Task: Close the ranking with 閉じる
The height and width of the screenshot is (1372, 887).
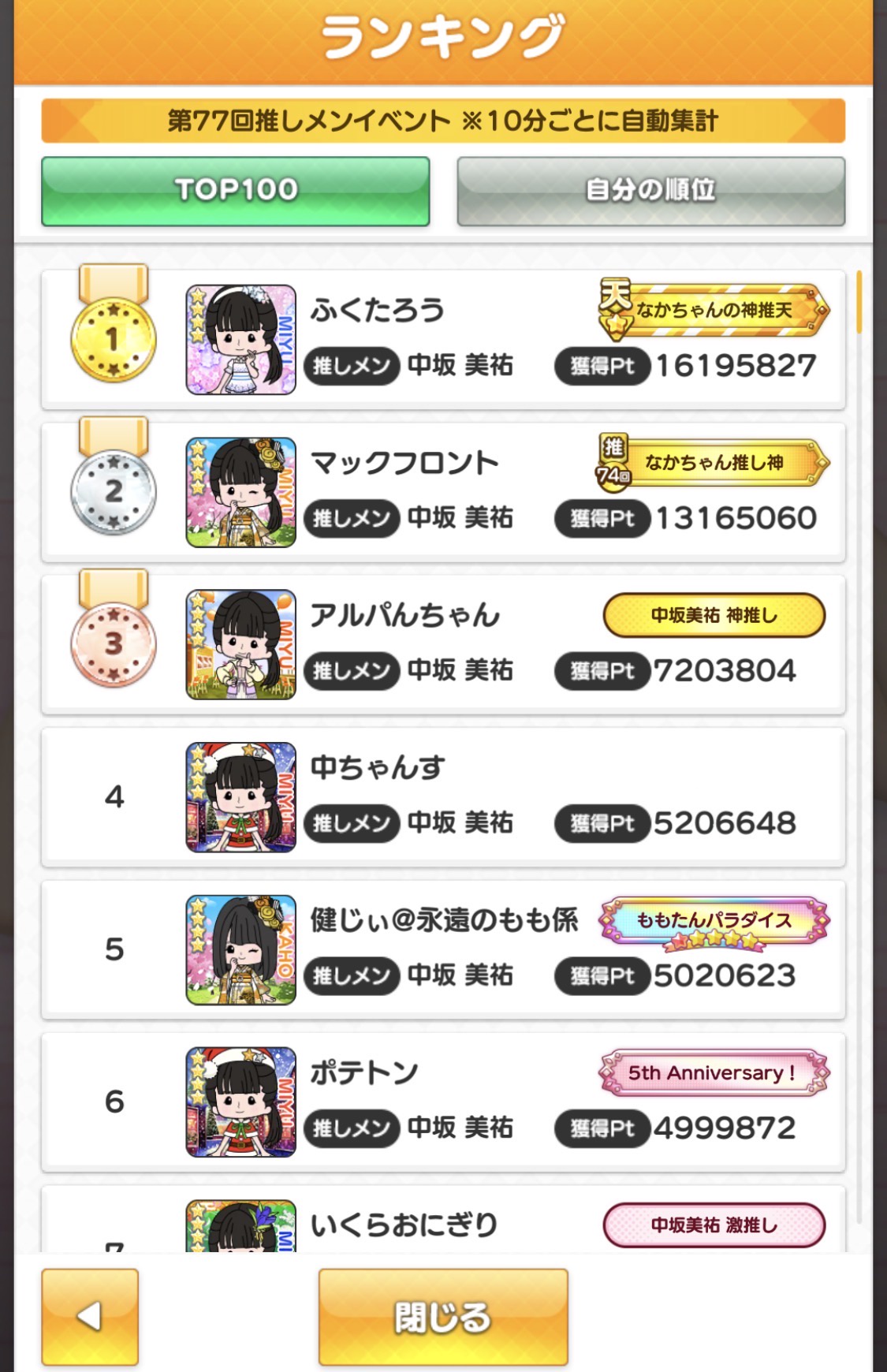Action: [x=442, y=1316]
